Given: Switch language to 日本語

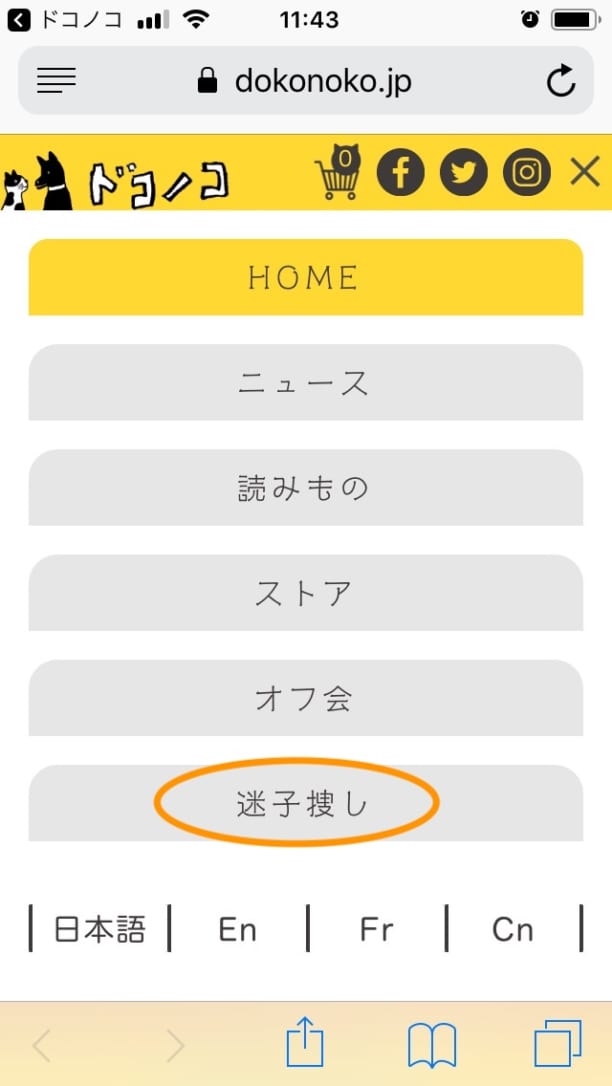Looking at the screenshot, I should 100,929.
